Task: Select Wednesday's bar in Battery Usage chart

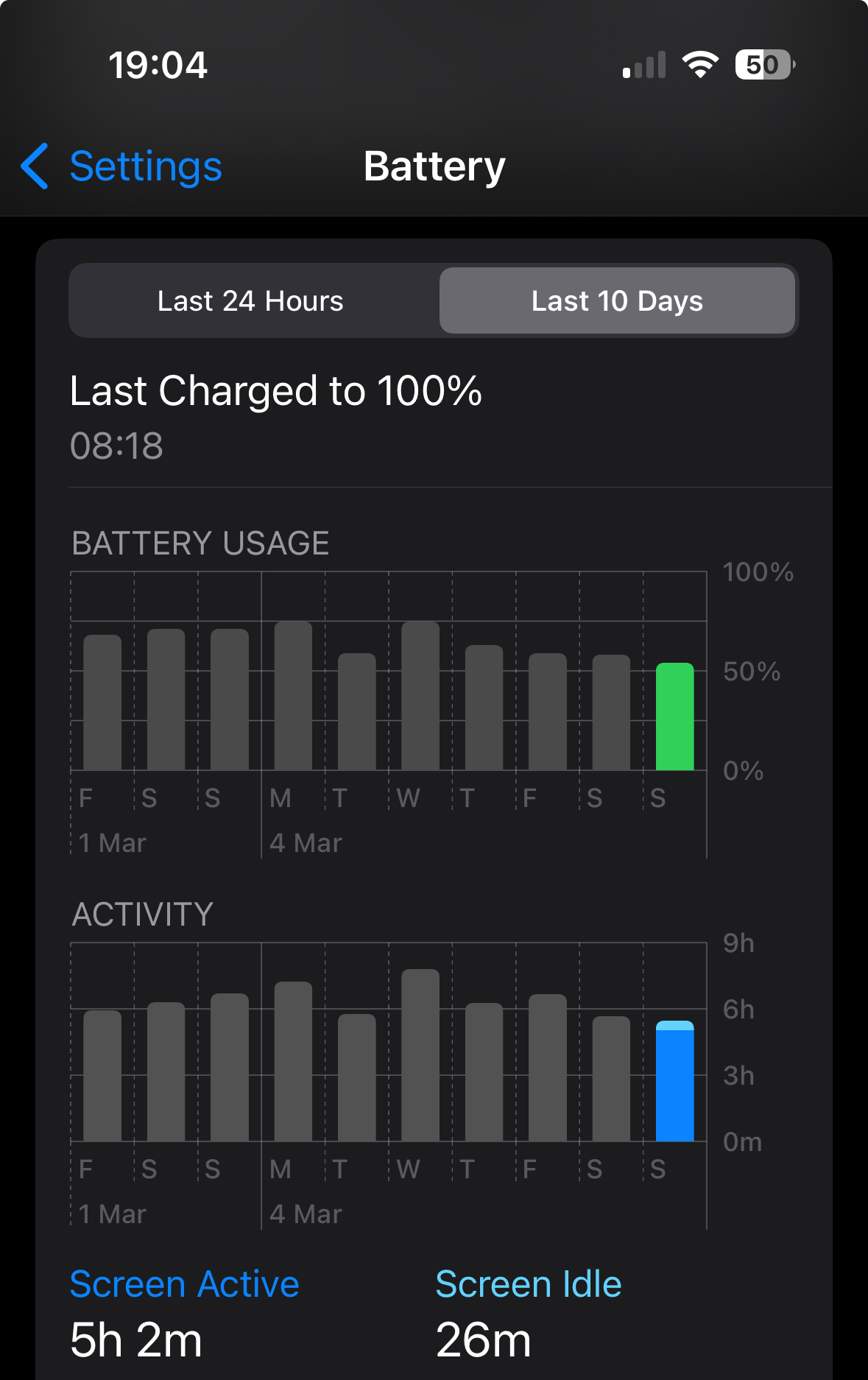Action: [x=420, y=696]
